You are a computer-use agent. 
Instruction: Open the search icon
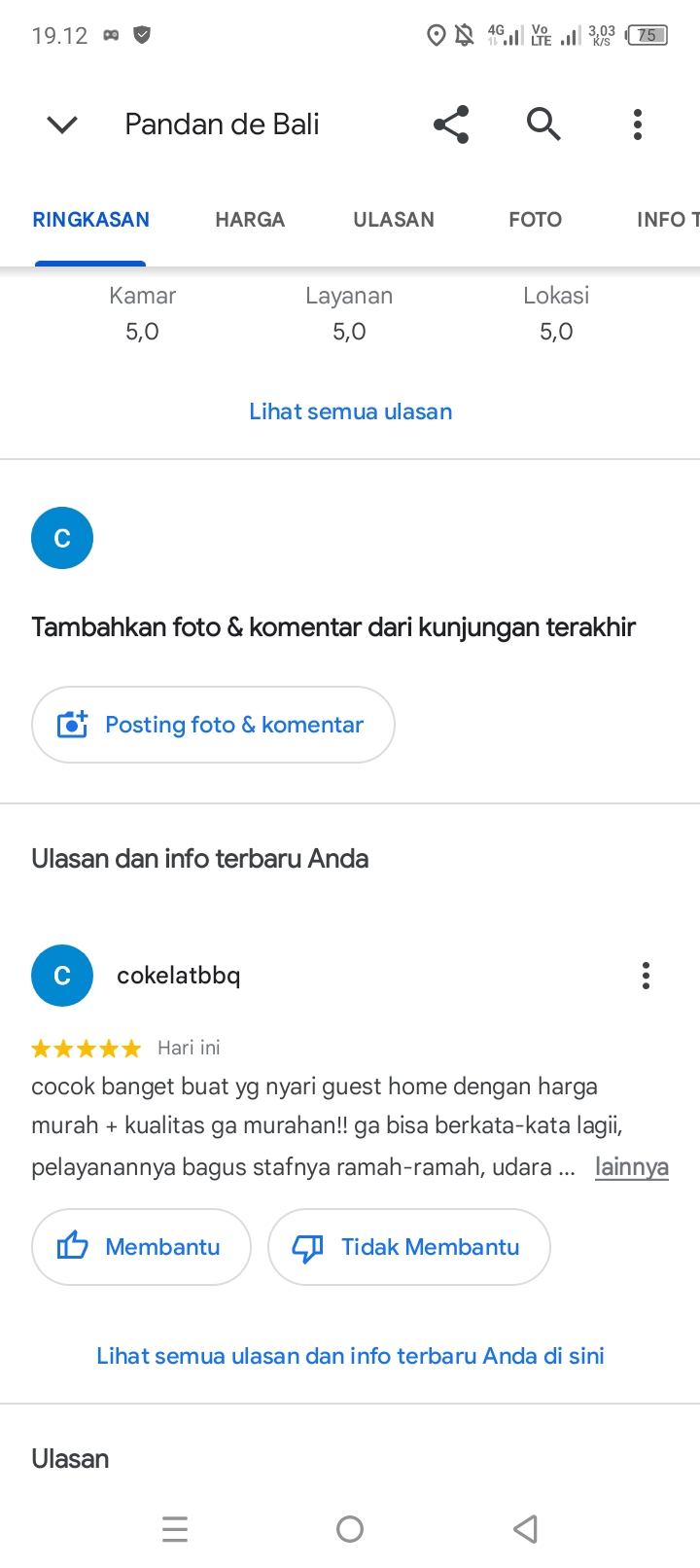[543, 125]
